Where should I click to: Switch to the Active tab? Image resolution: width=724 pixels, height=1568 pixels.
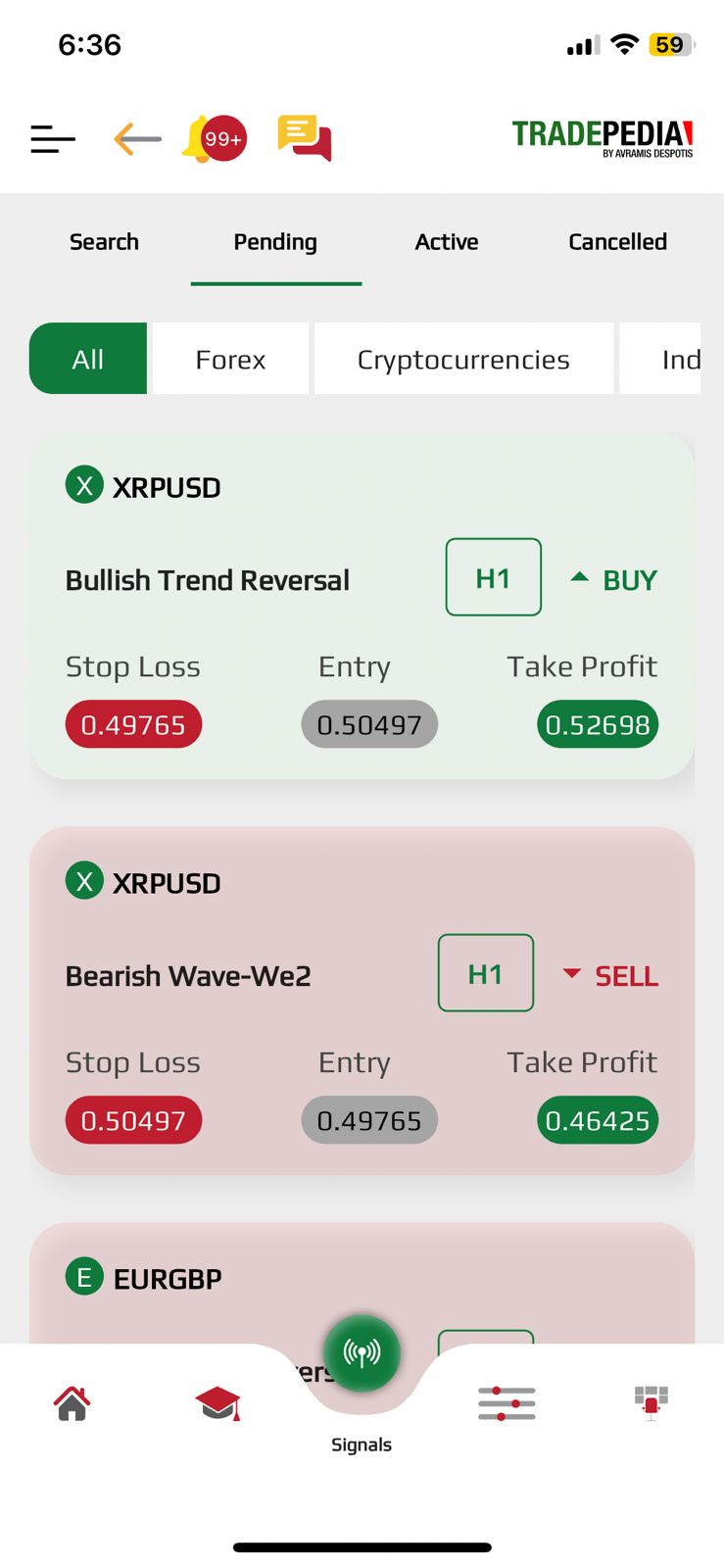click(447, 242)
